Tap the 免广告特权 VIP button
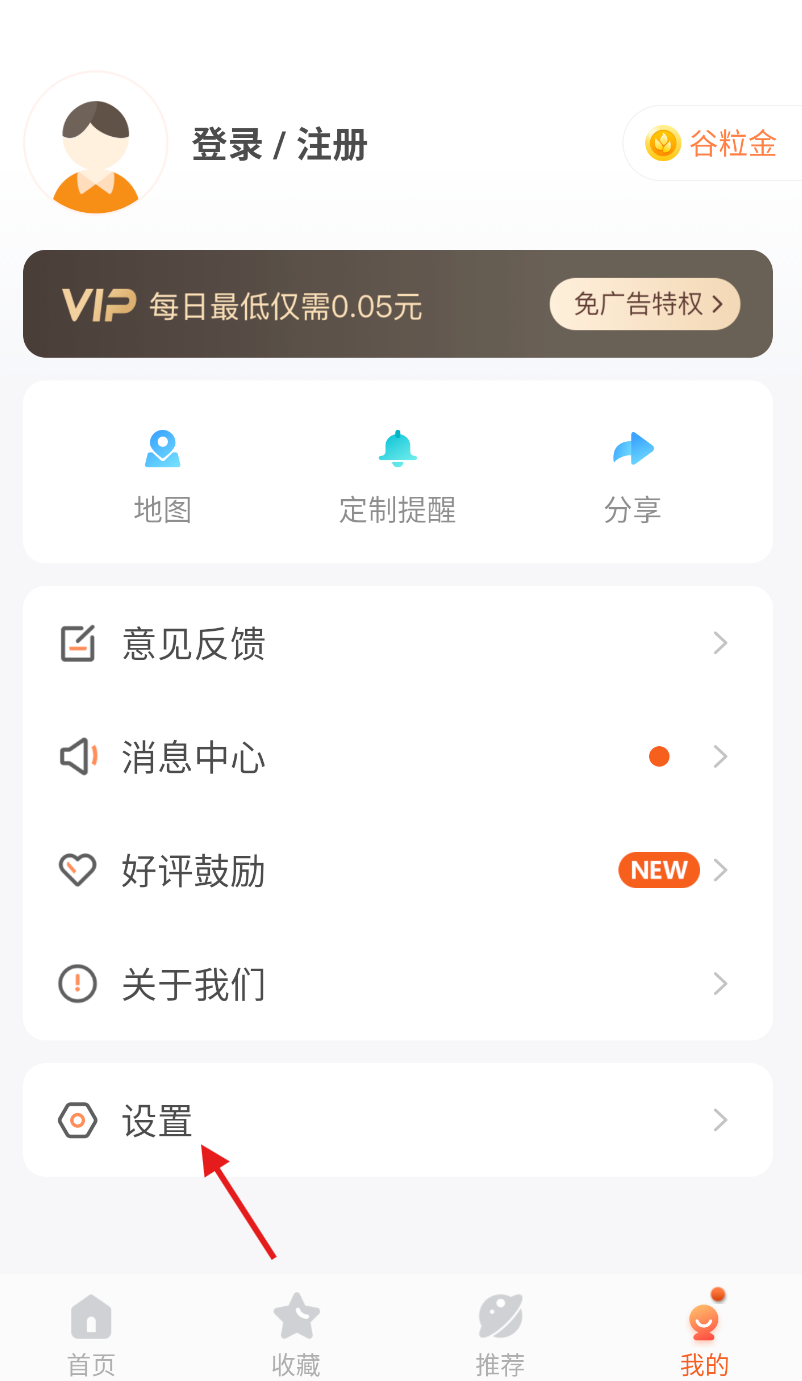This screenshot has height=1381, width=802. [x=645, y=304]
